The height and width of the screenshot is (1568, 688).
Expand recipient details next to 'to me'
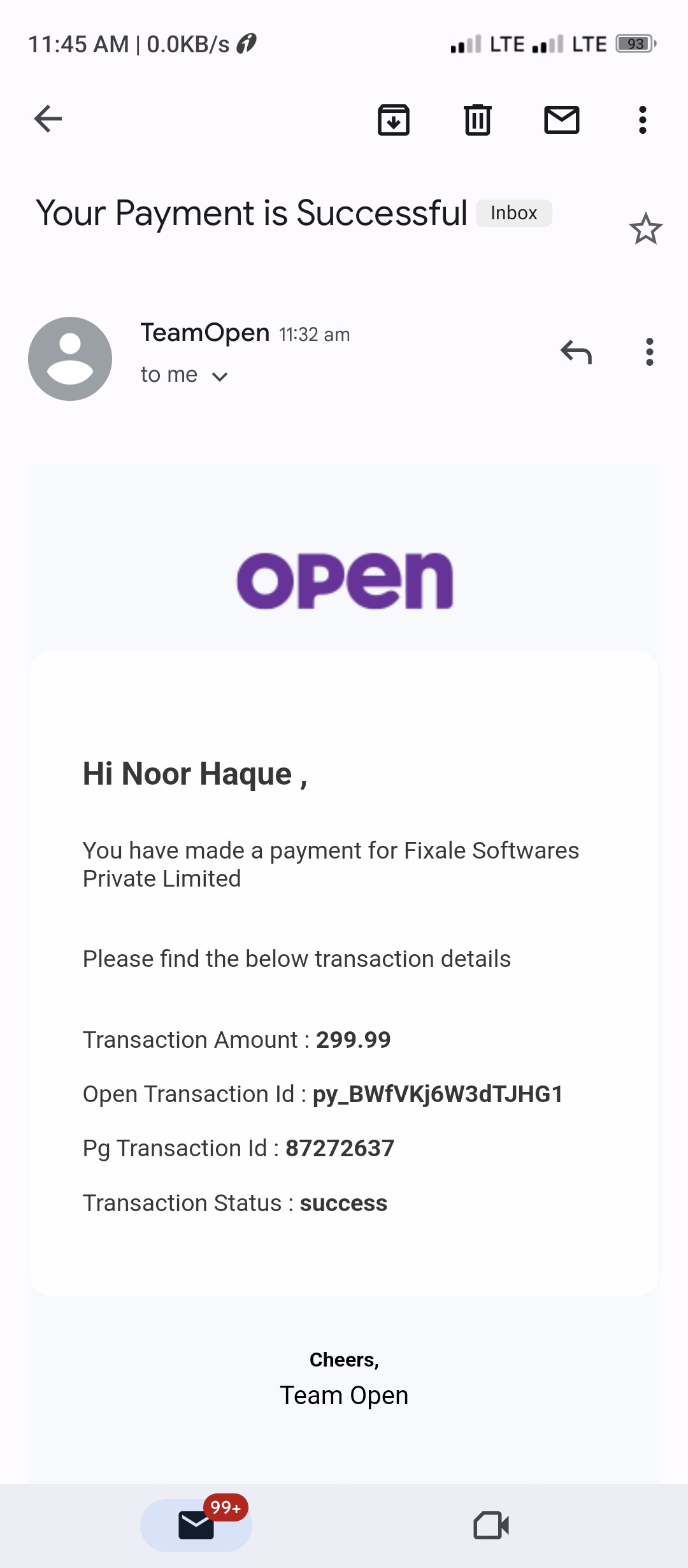pyautogui.click(x=220, y=377)
